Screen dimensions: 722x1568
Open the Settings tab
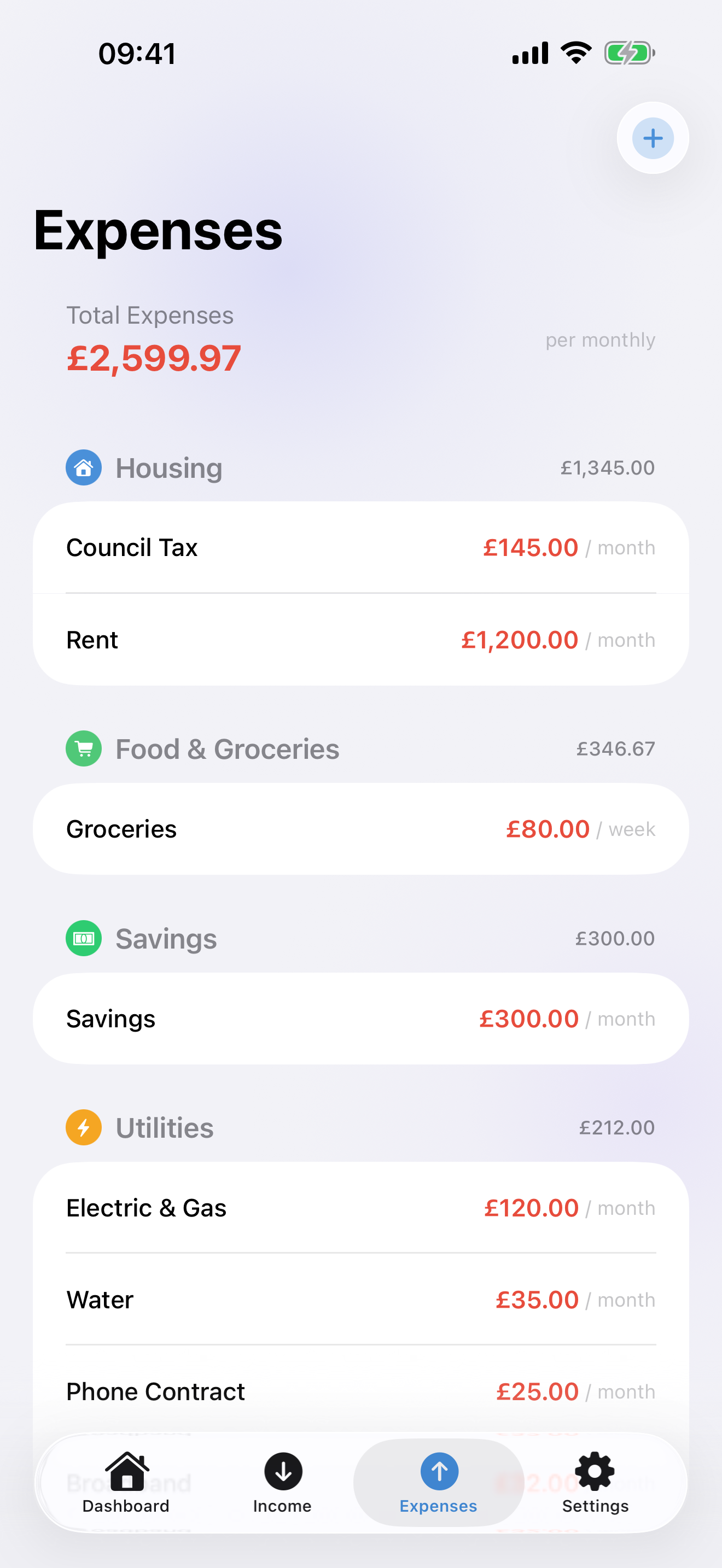(x=595, y=1483)
